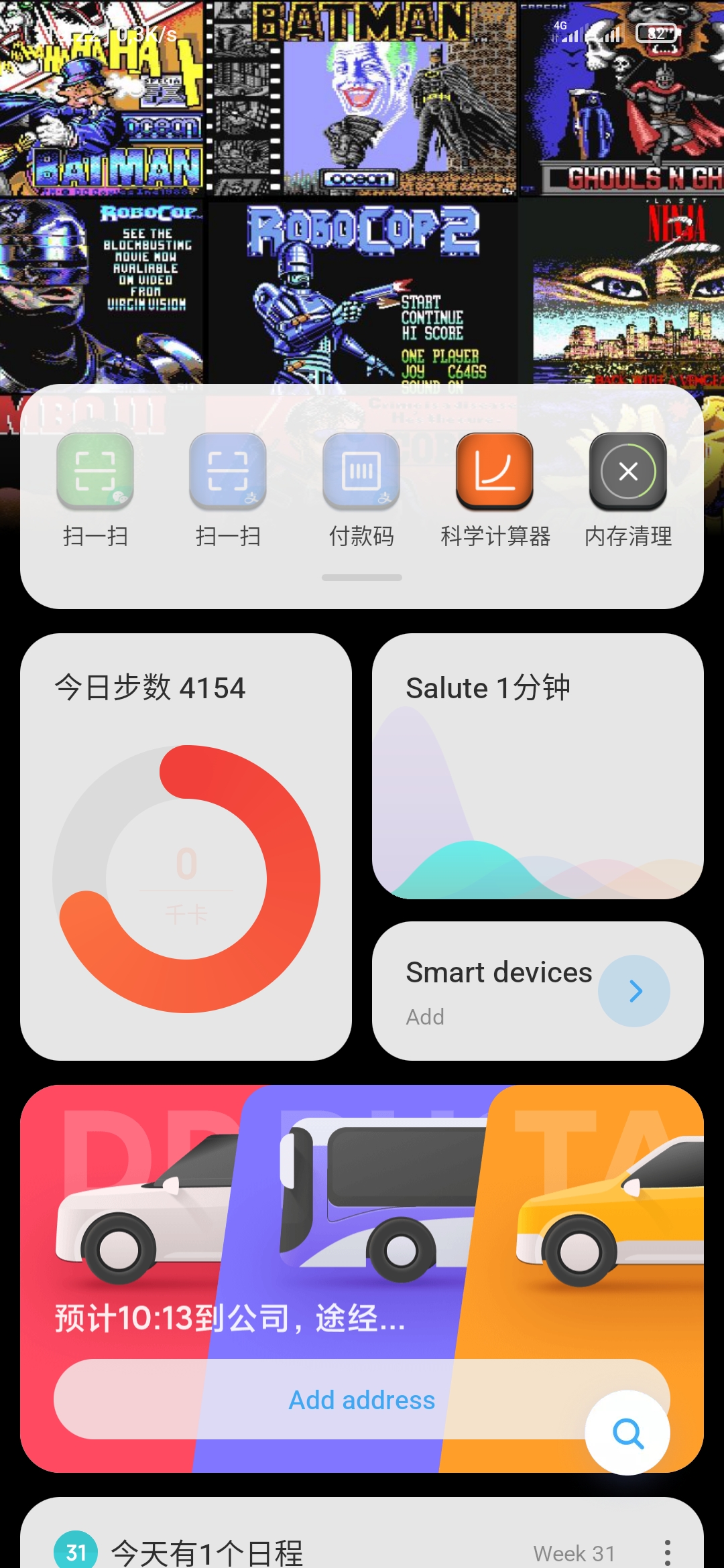Run the 内存清理 memory cleaner

[628, 471]
